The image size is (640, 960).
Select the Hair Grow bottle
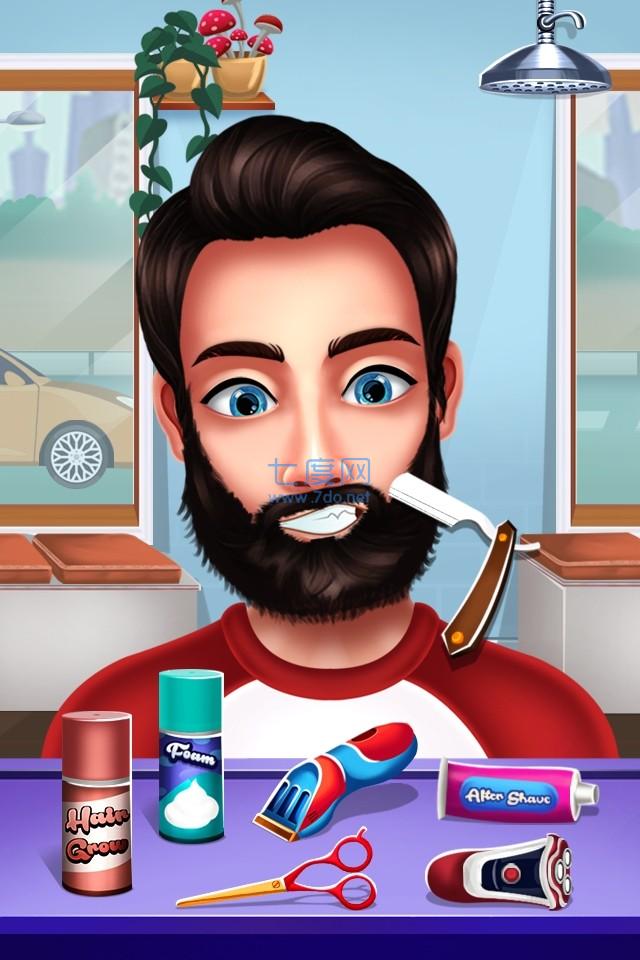[96, 805]
